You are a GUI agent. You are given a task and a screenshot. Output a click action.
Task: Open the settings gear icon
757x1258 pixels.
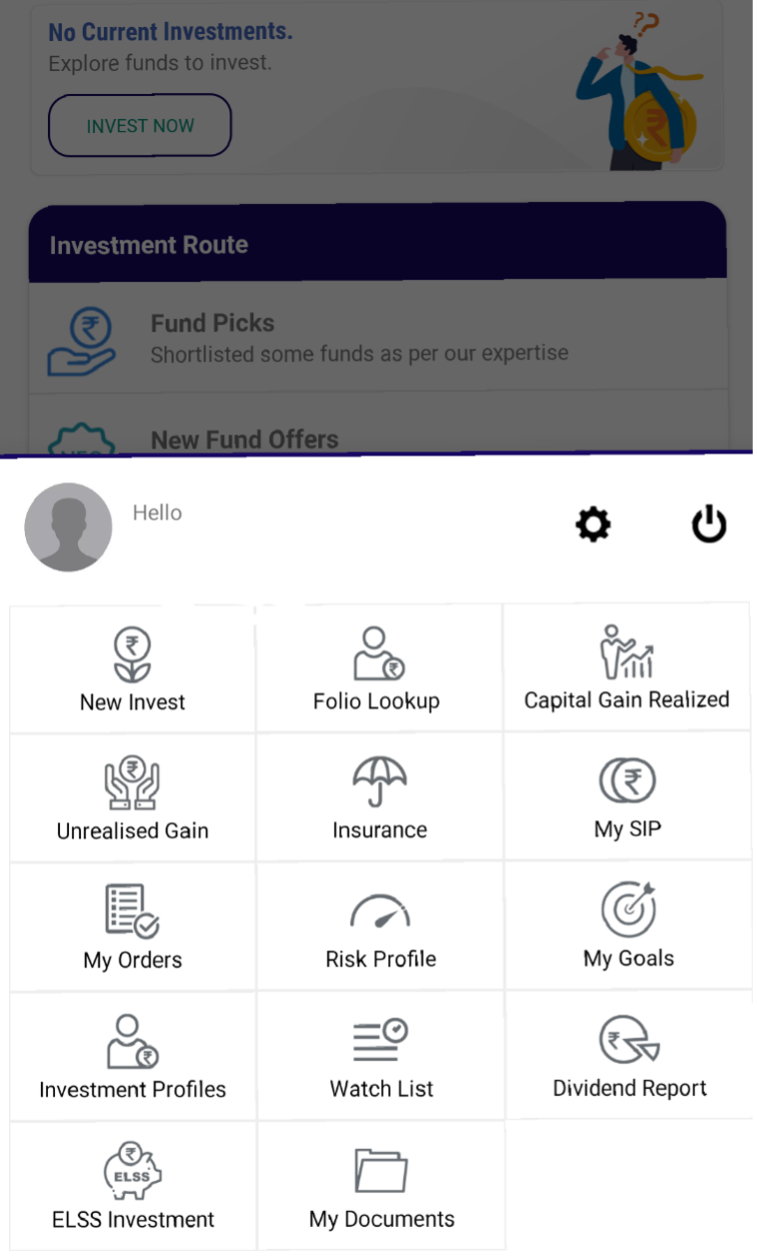[593, 525]
